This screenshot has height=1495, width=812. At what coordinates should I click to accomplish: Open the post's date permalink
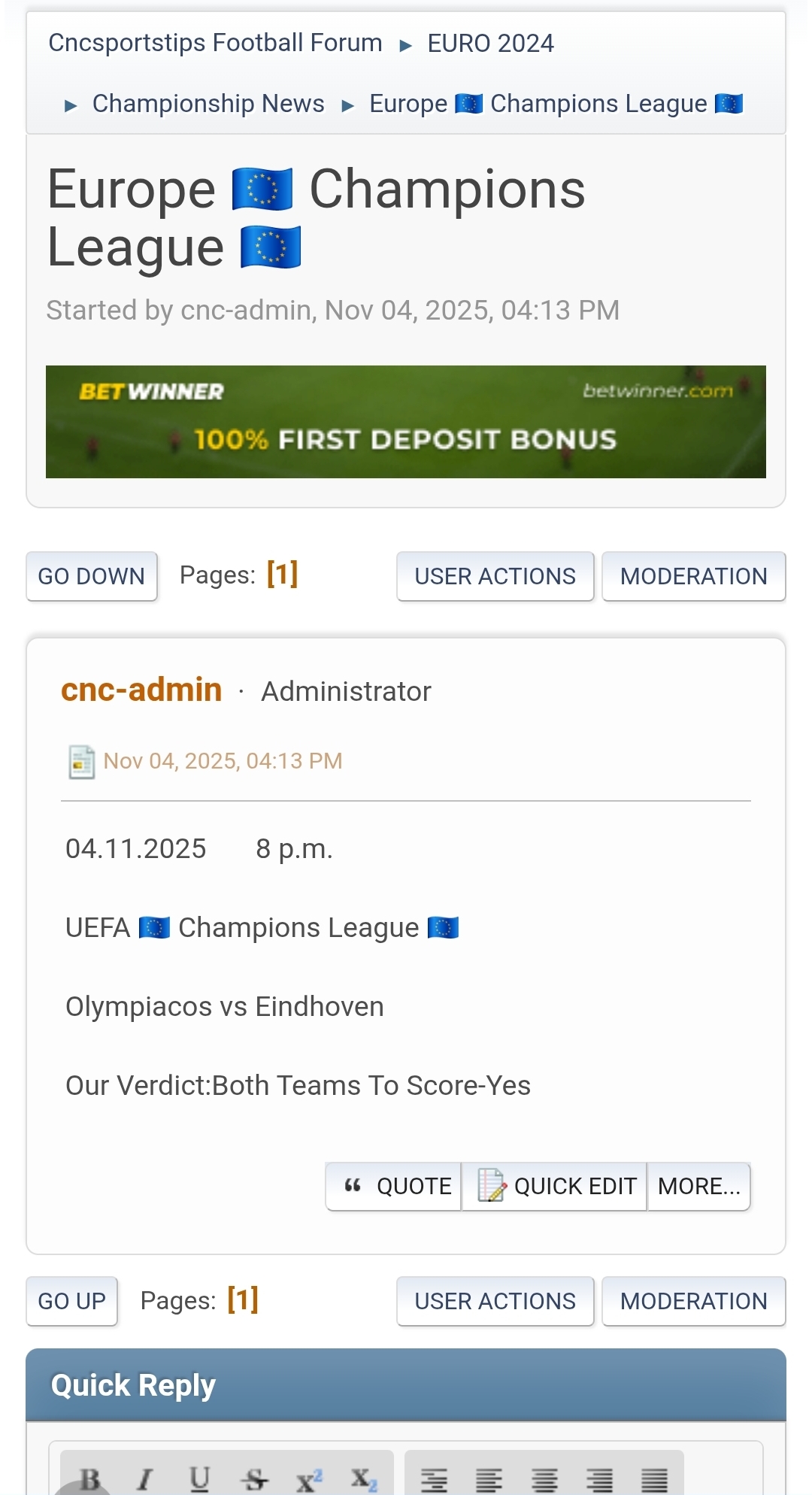[x=223, y=761]
